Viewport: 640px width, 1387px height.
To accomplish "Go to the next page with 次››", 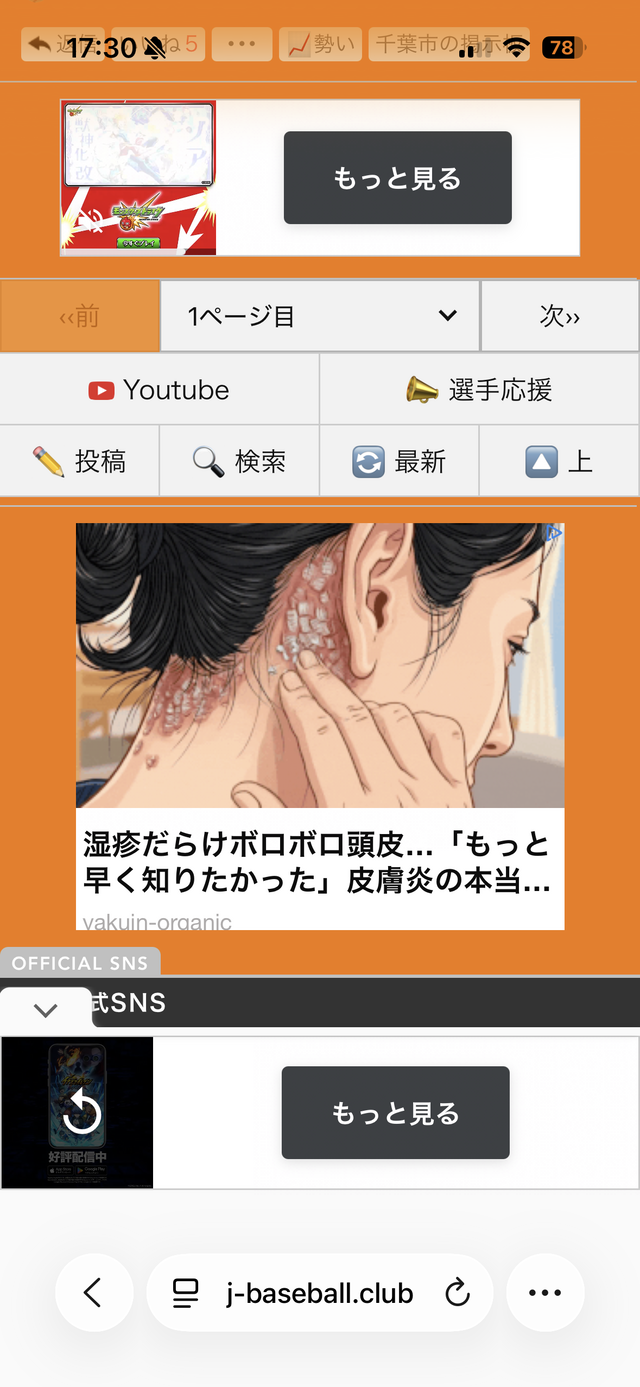I will tap(560, 316).
